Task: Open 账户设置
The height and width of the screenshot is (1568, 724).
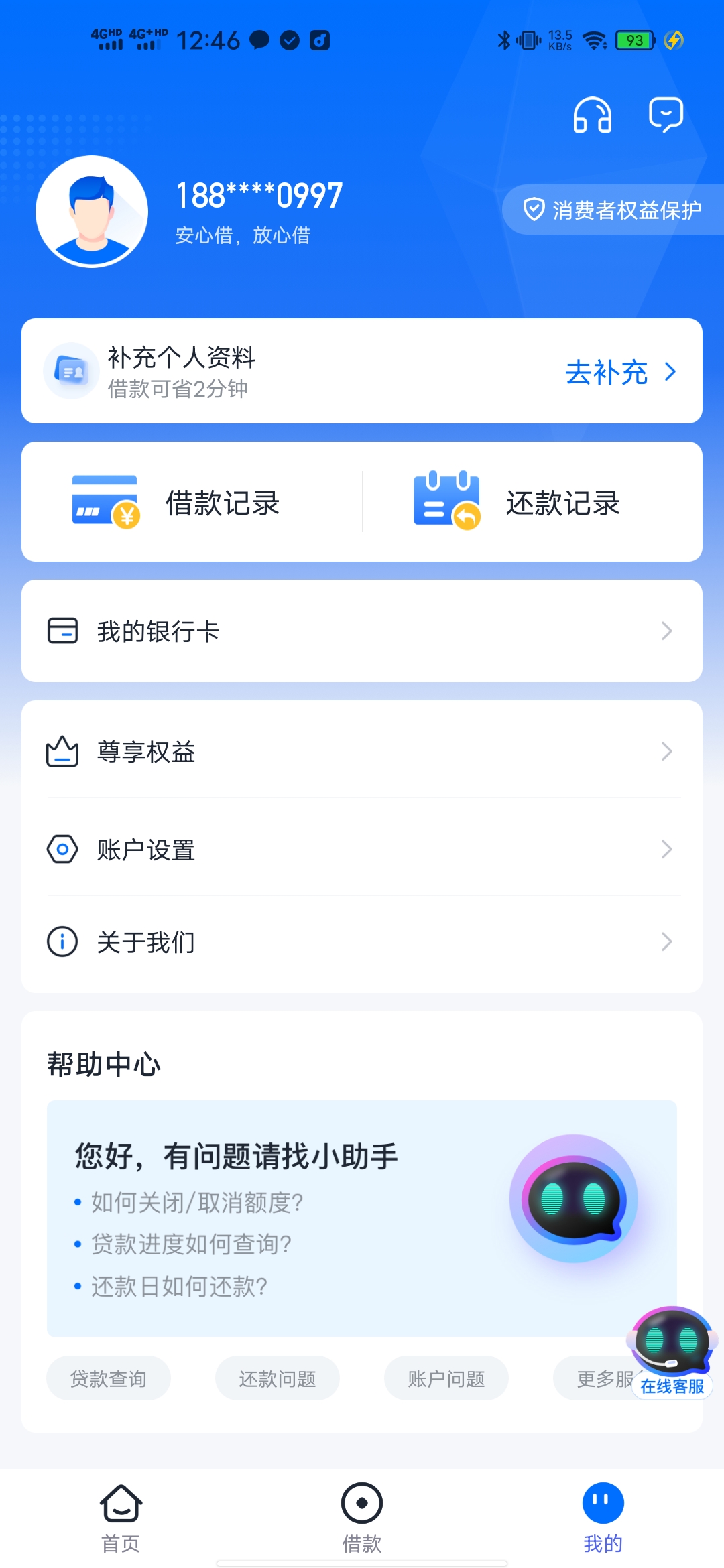Action: pos(362,850)
